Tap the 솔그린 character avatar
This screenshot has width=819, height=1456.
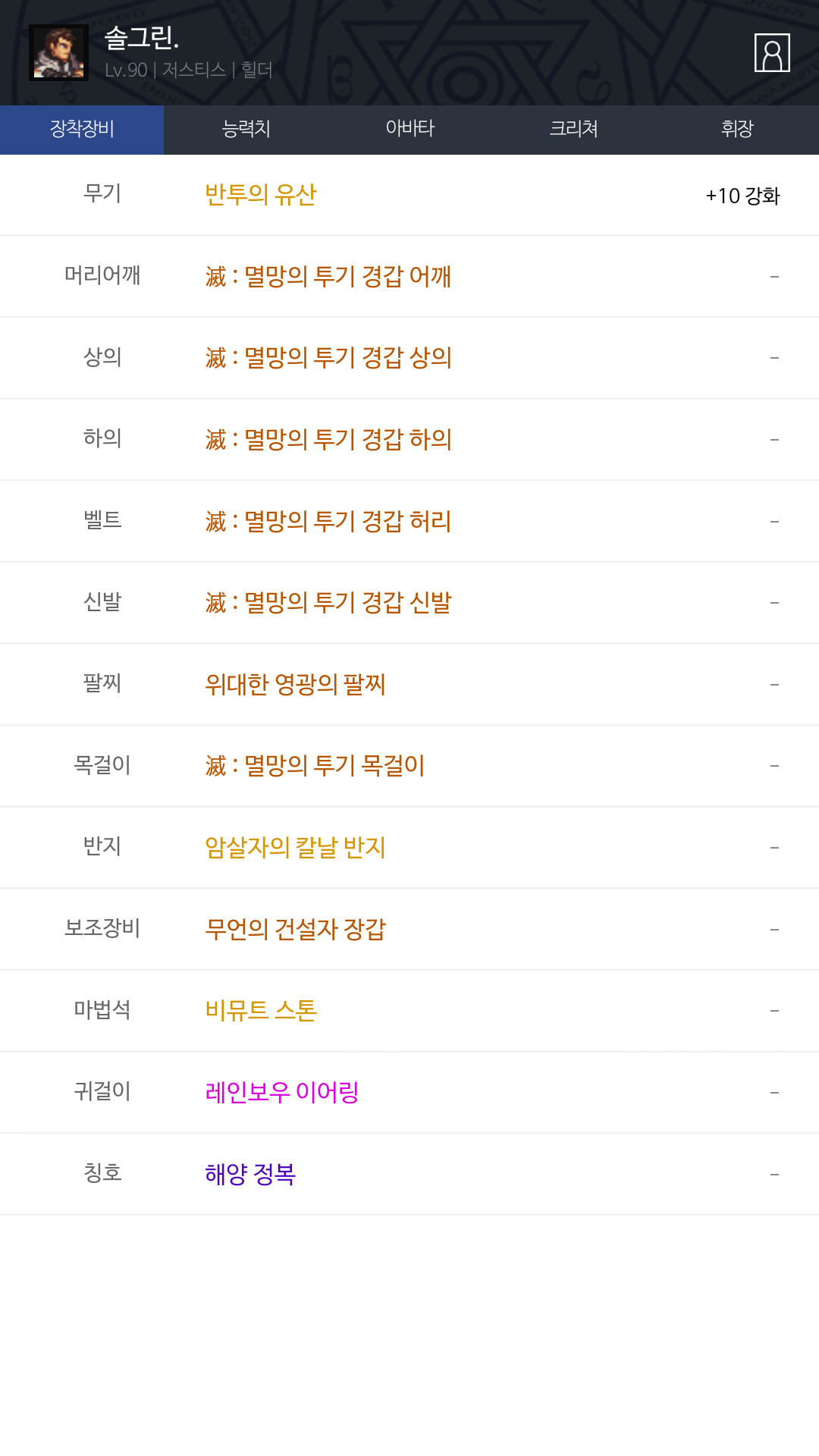(x=58, y=52)
